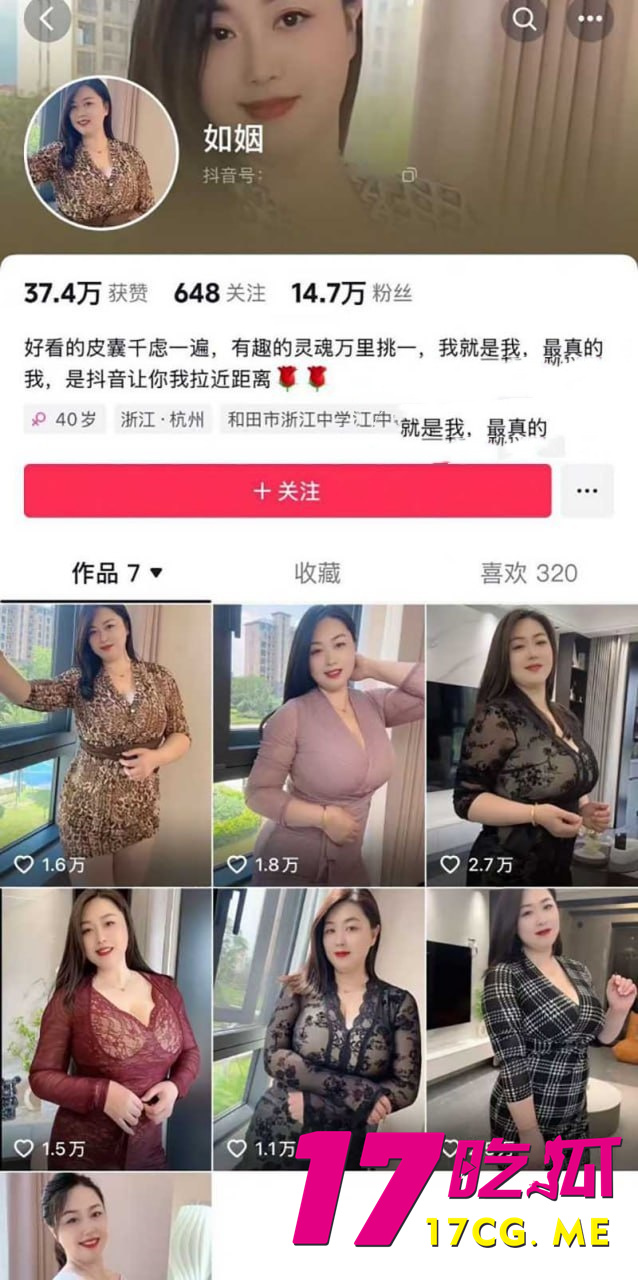
Task: Open search from the profile header
Action: (524, 18)
